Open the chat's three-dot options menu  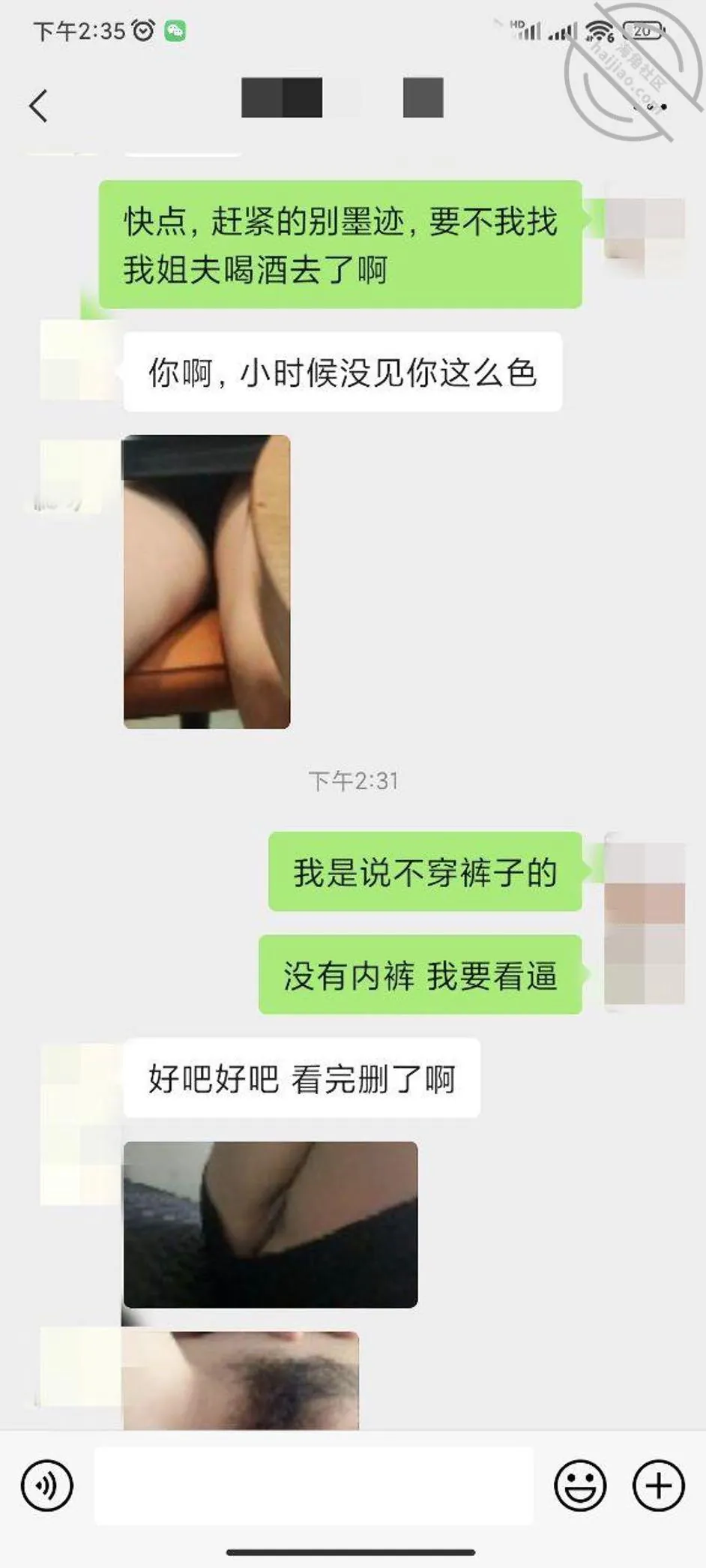tap(651, 106)
